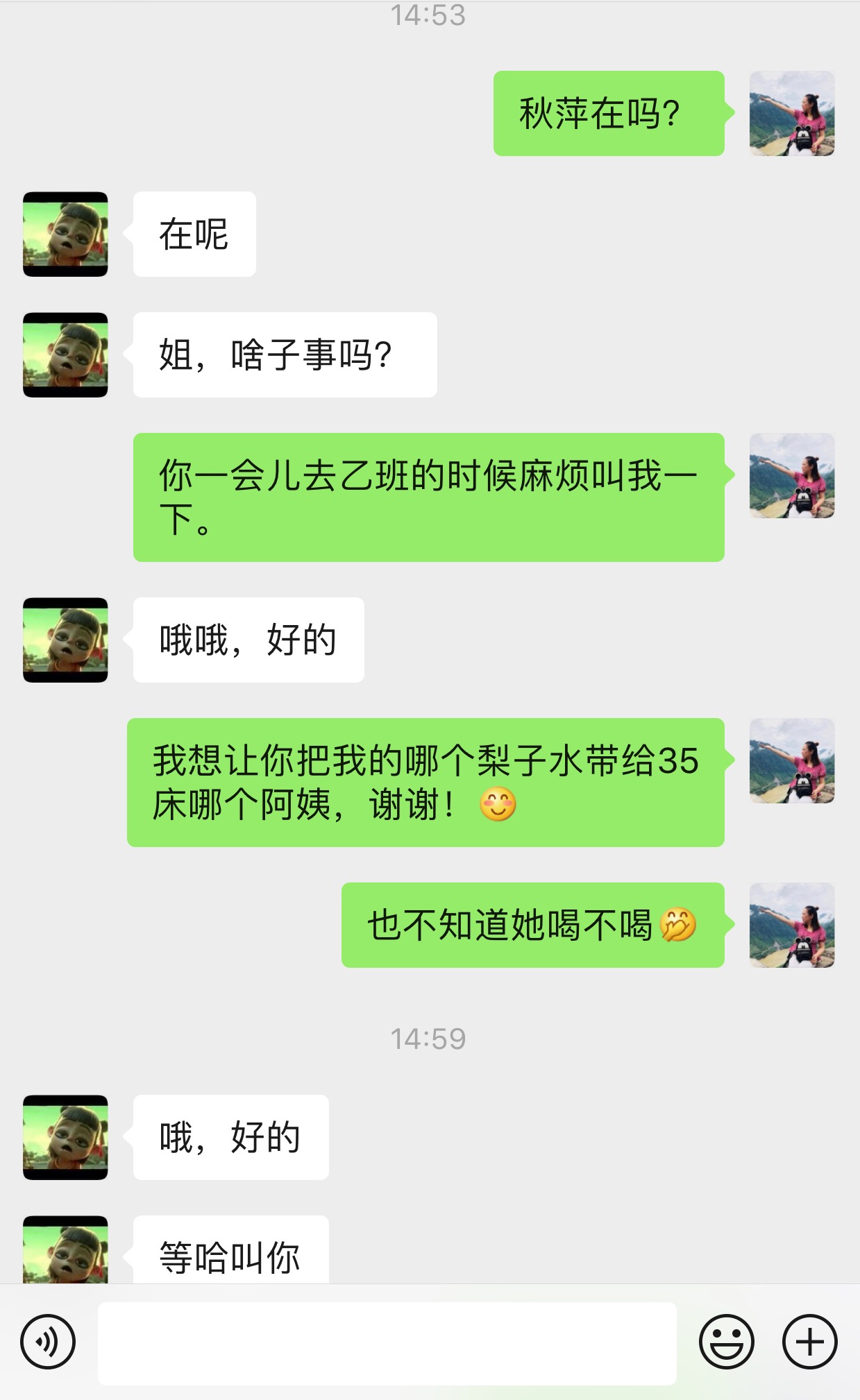The image size is (860, 1400).
Task: Open sender's avatar beside "秋萍在吗?"
Action: 792,114
